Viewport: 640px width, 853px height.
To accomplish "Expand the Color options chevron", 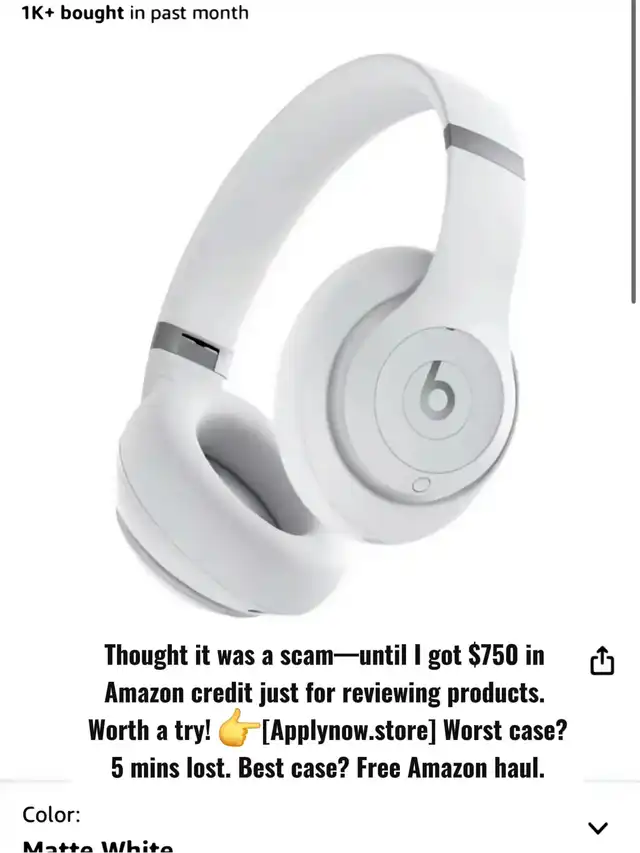I will click(598, 827).
